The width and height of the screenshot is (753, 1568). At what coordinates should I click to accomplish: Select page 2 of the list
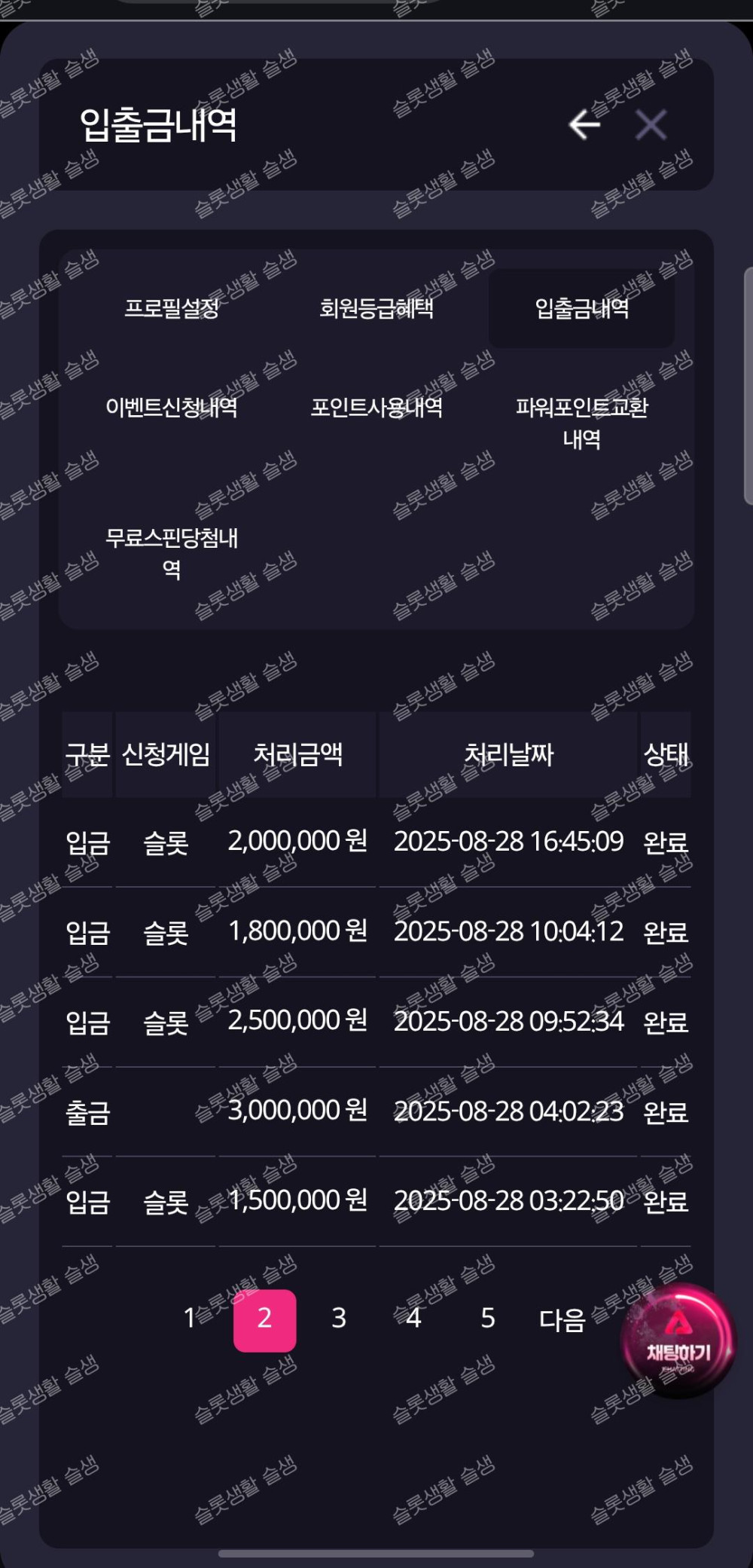pos(264,1319)
